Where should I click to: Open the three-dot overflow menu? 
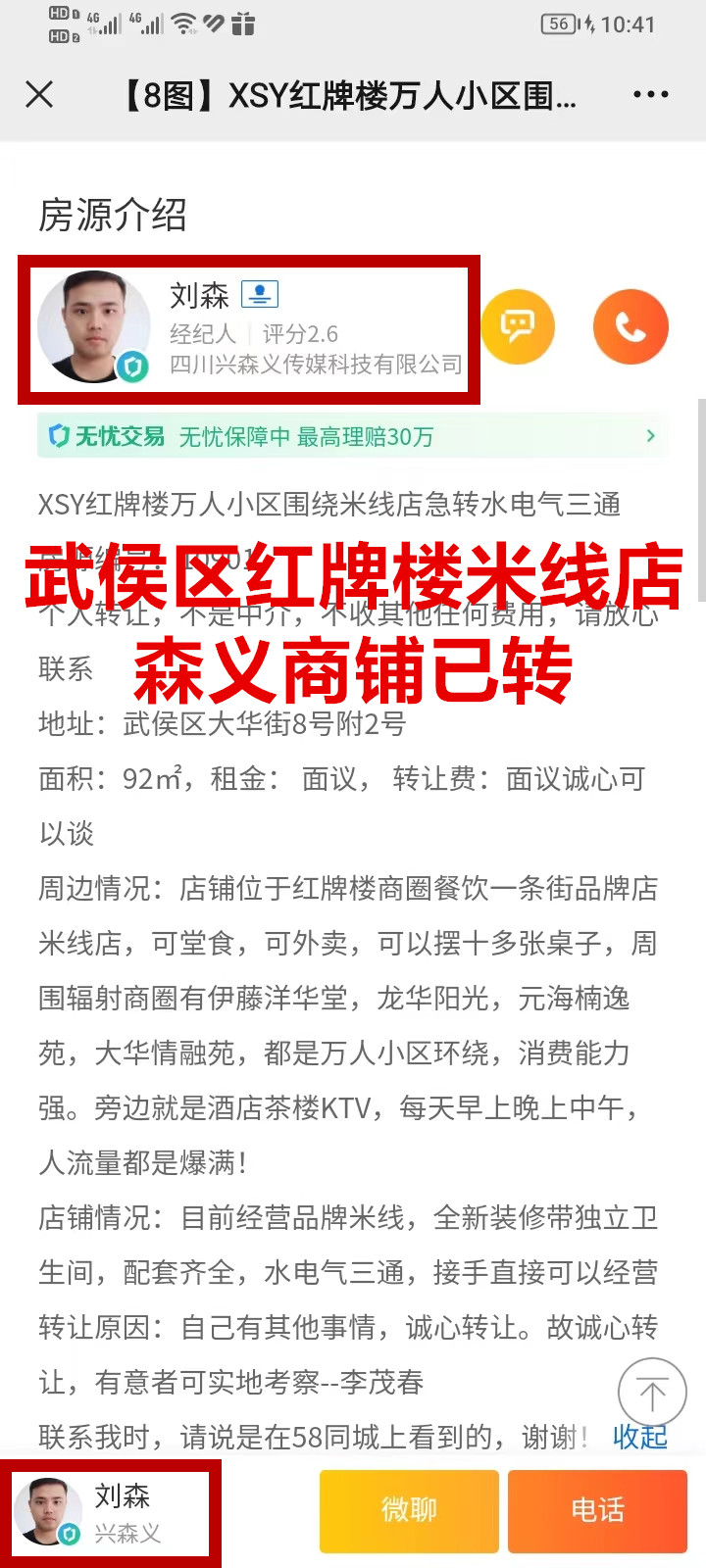click(x=650, y=95)
